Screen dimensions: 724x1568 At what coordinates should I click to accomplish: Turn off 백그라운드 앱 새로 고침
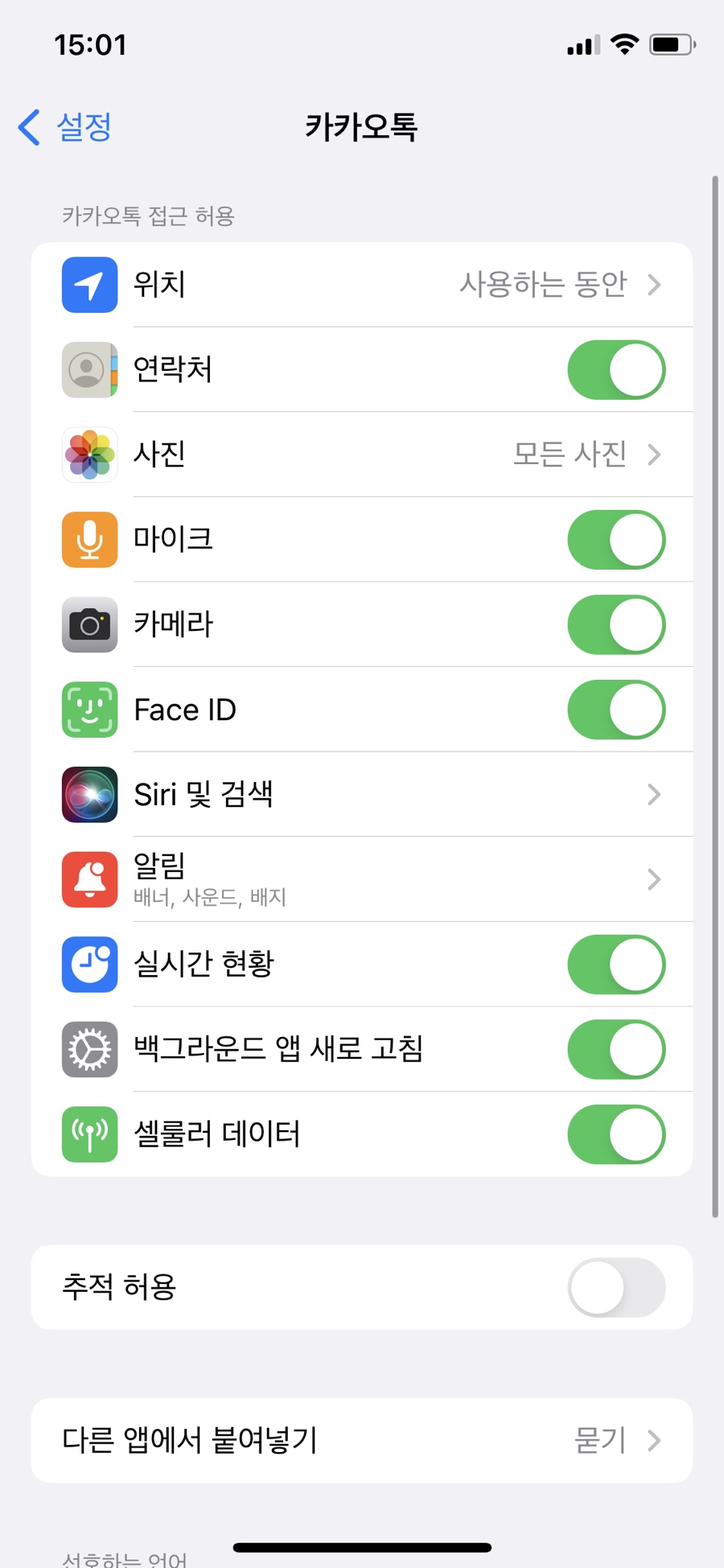(x=615, y=1049)
